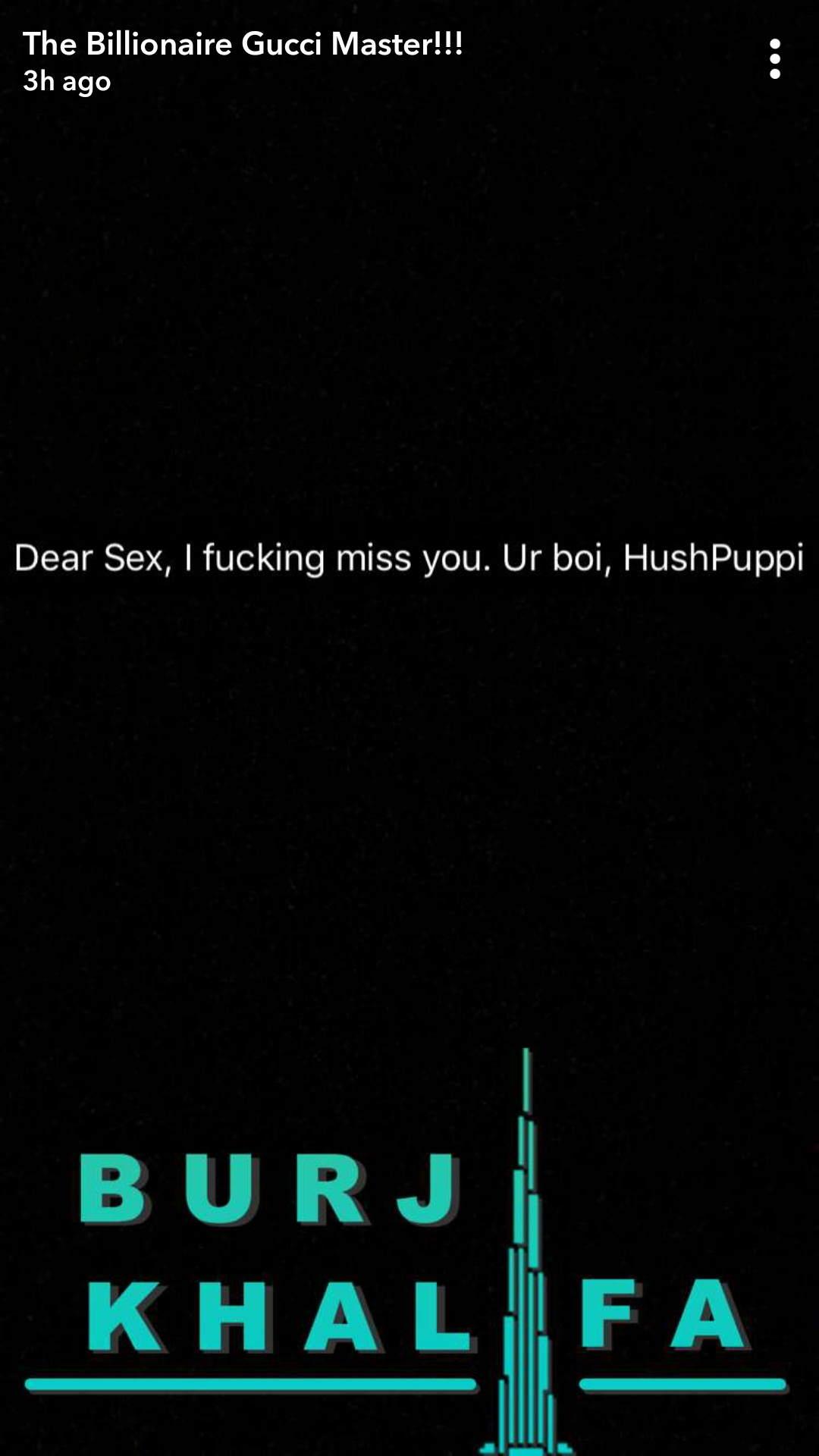Open the three-dot overflow menu
The image size is (819, 1456).
click(774, 59)
